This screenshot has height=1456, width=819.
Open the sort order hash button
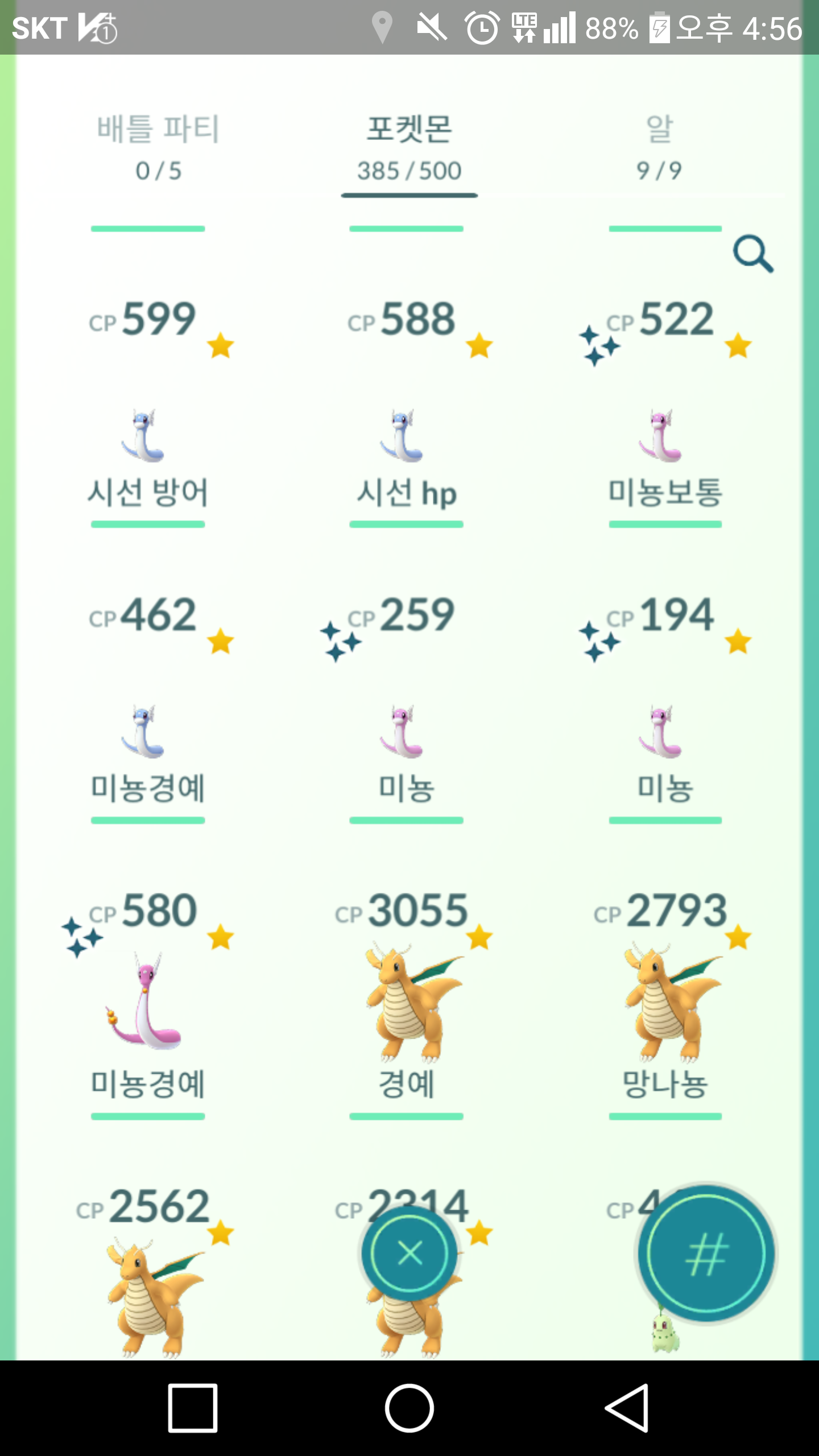click(x=706, y=1254)
